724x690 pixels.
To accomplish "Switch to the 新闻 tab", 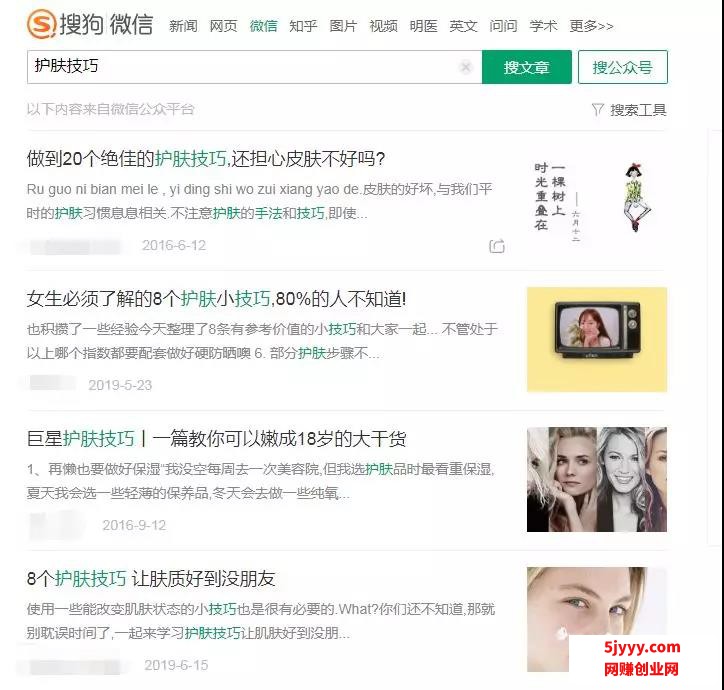I will [183, 26].
